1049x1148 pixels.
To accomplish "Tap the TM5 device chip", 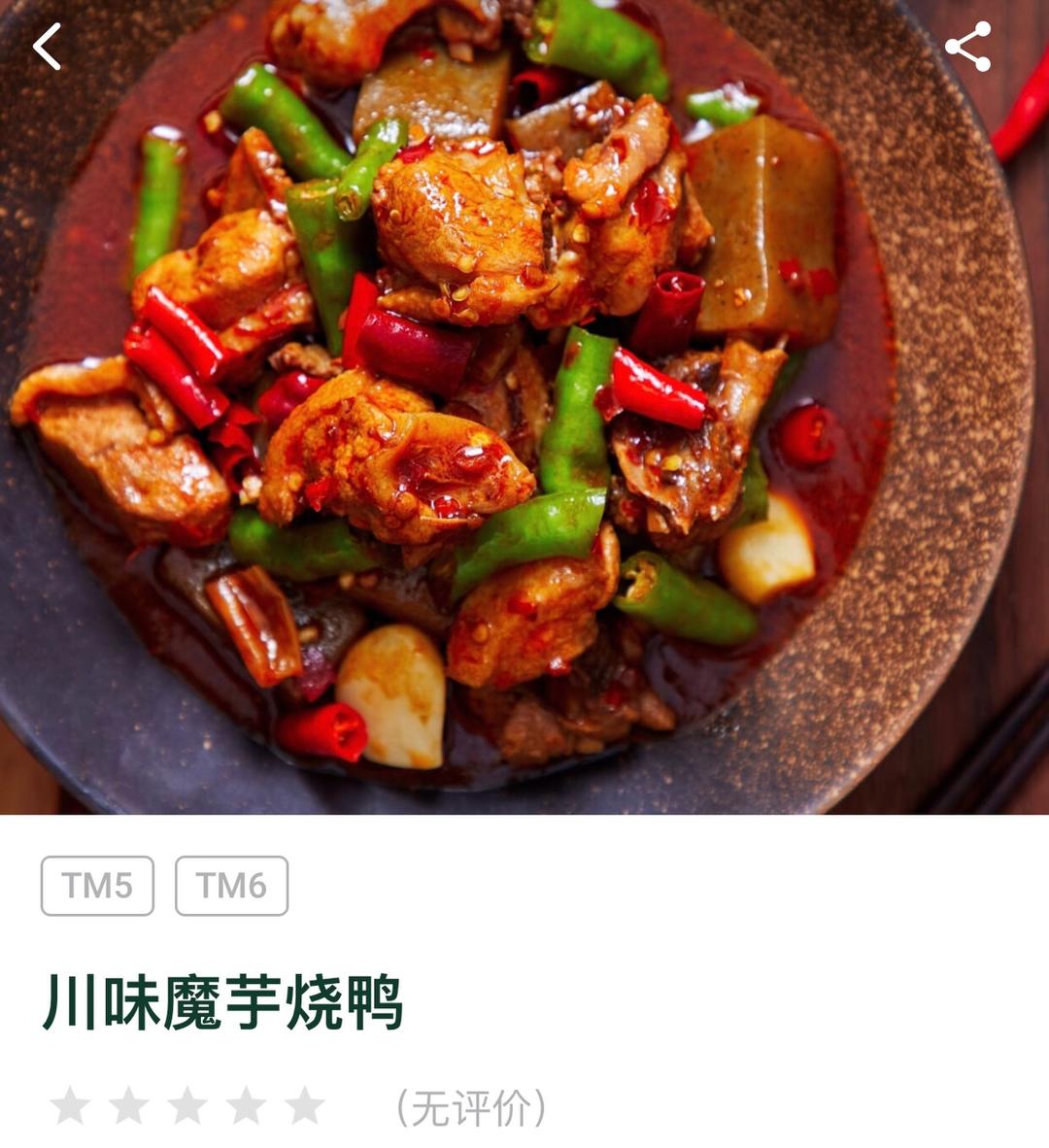I will [x=97, y=885].
